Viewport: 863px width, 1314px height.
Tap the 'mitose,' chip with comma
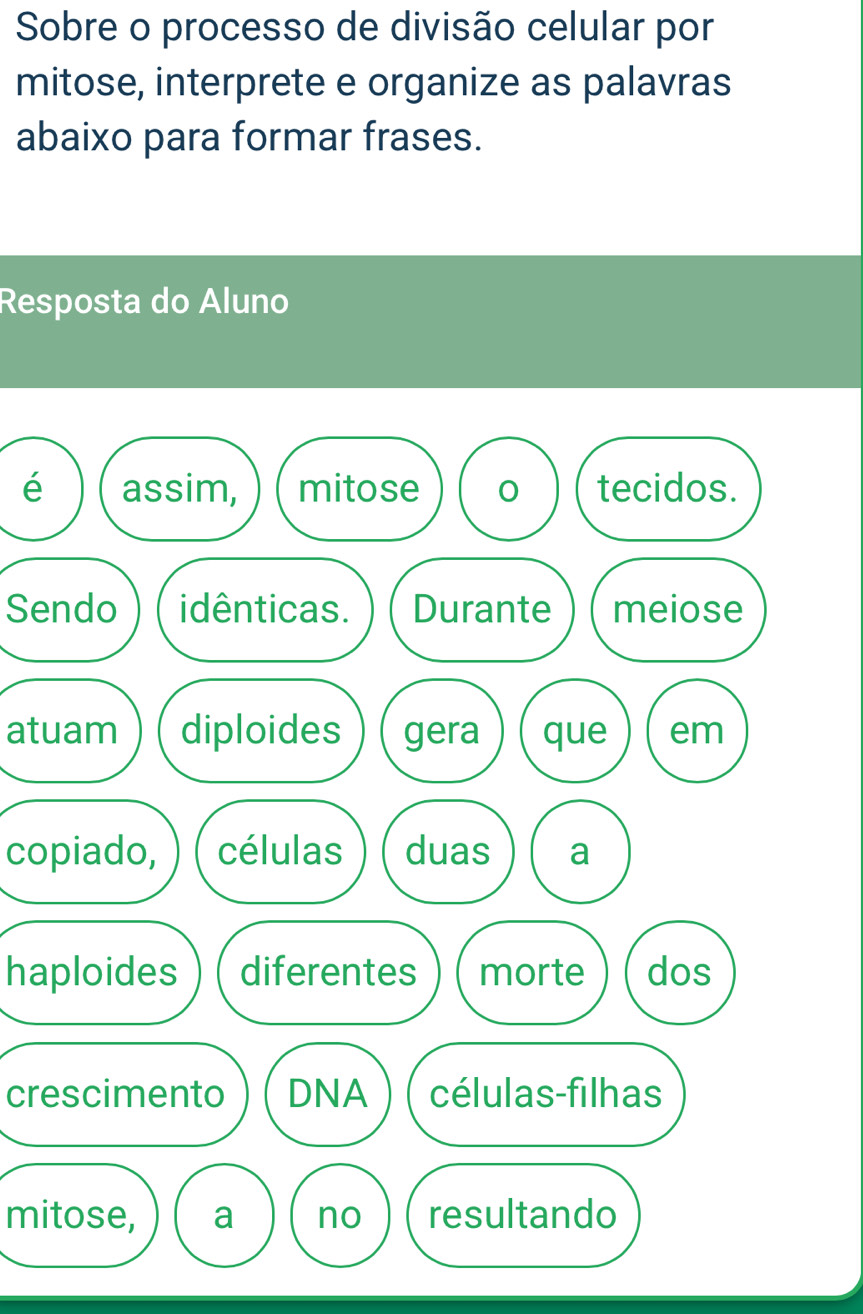71,1215
